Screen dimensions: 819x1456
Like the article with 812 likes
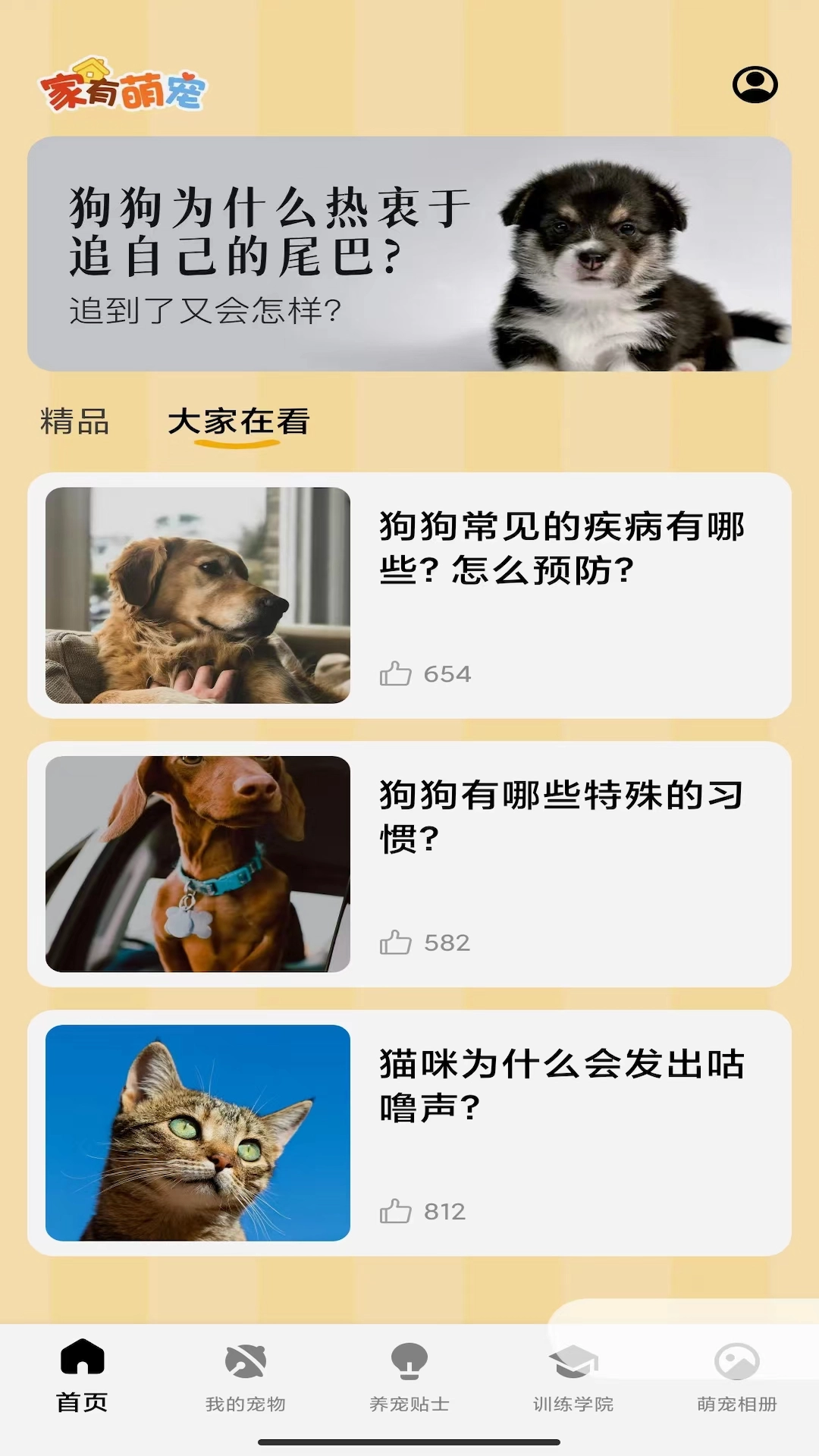(x=395, y=1211)
